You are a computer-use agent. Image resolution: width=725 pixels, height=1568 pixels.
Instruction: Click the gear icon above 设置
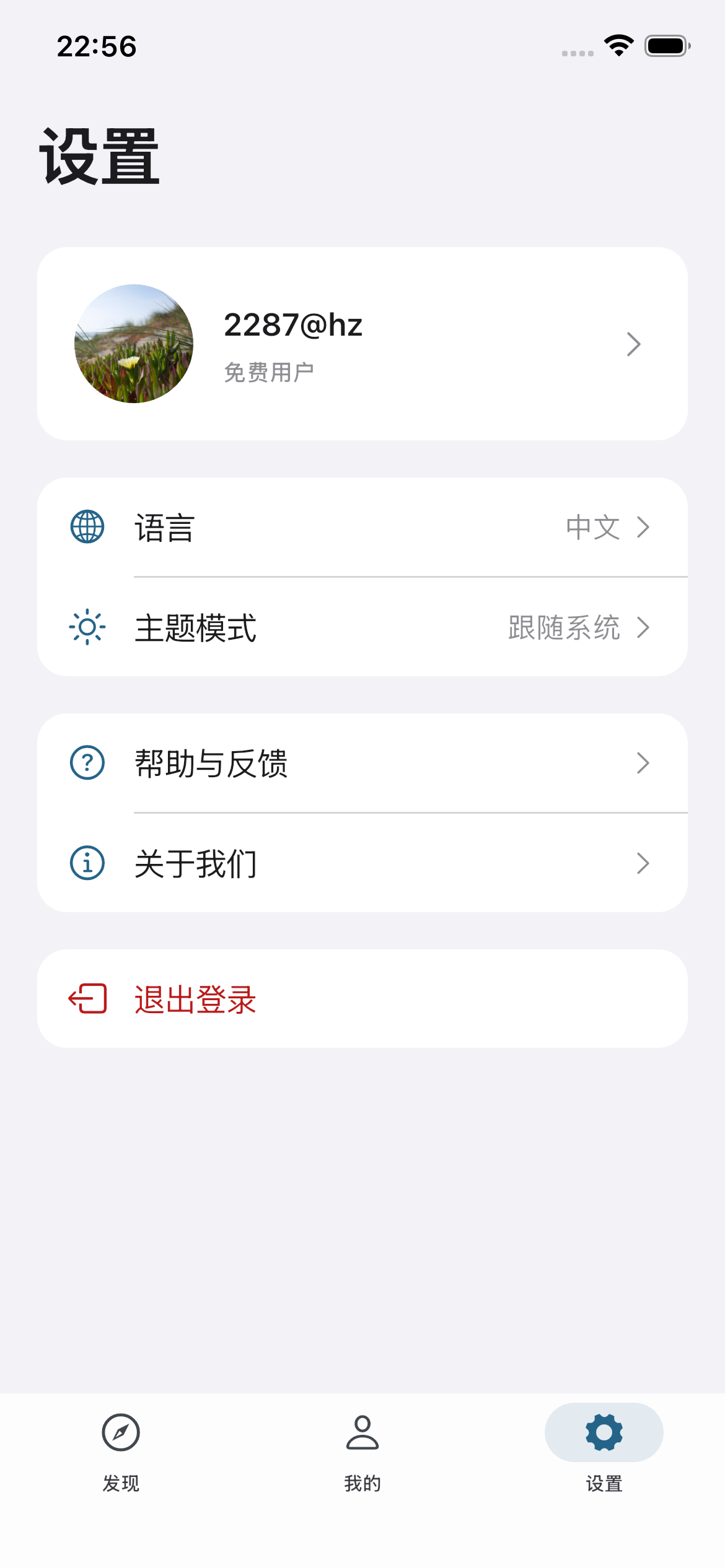pos(602,1432)
